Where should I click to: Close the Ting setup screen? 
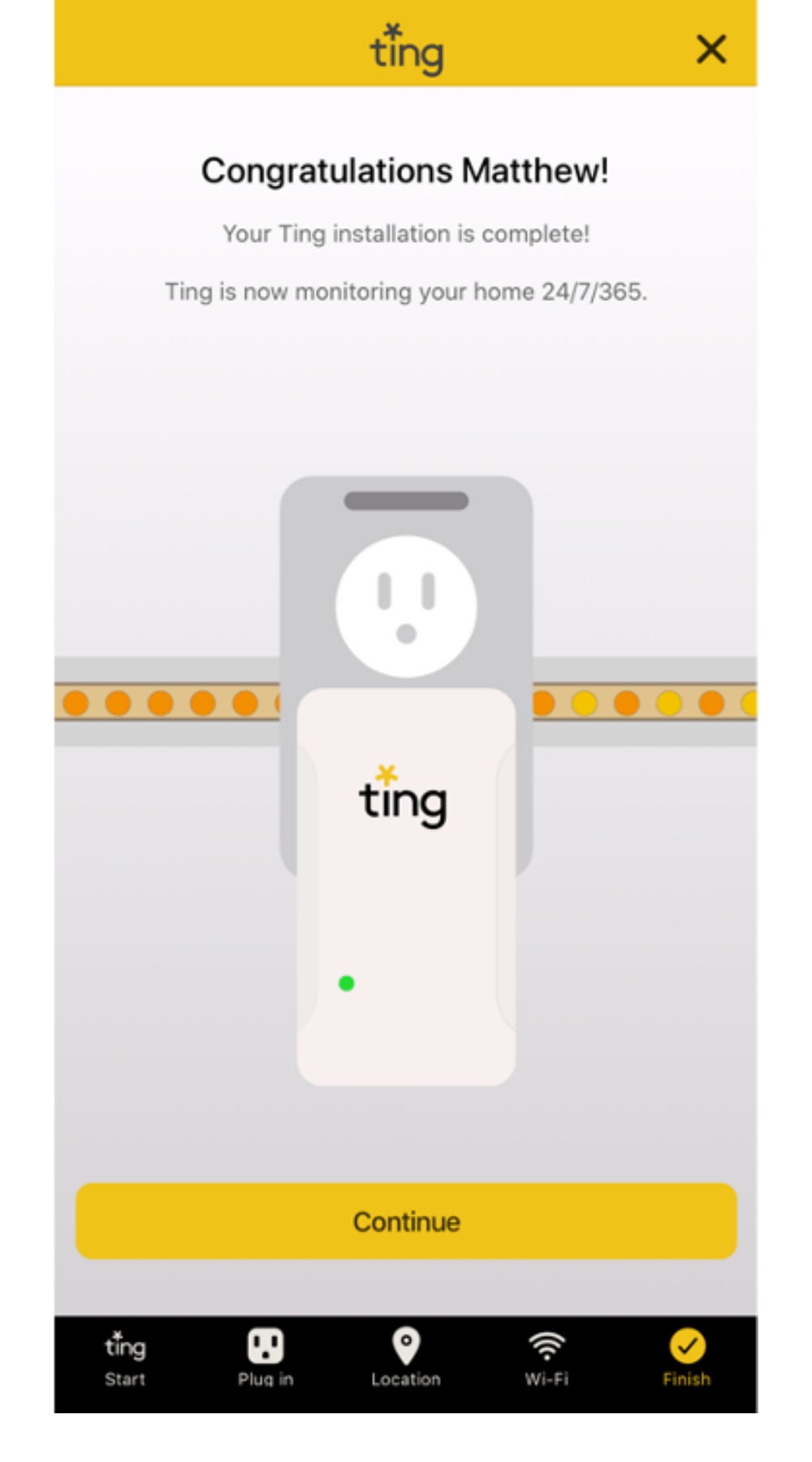pos(710,50)
